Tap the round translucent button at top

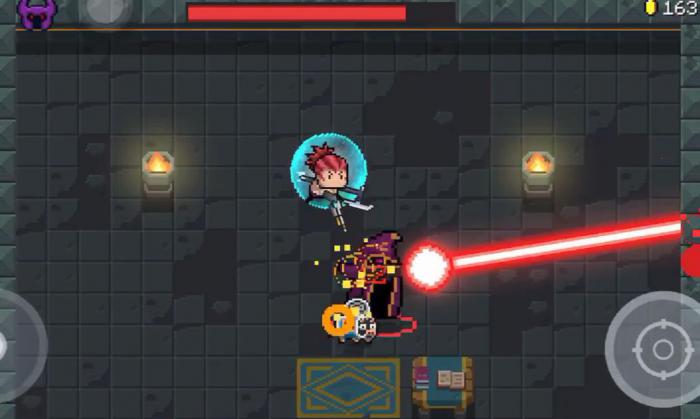tap(104, 10)
